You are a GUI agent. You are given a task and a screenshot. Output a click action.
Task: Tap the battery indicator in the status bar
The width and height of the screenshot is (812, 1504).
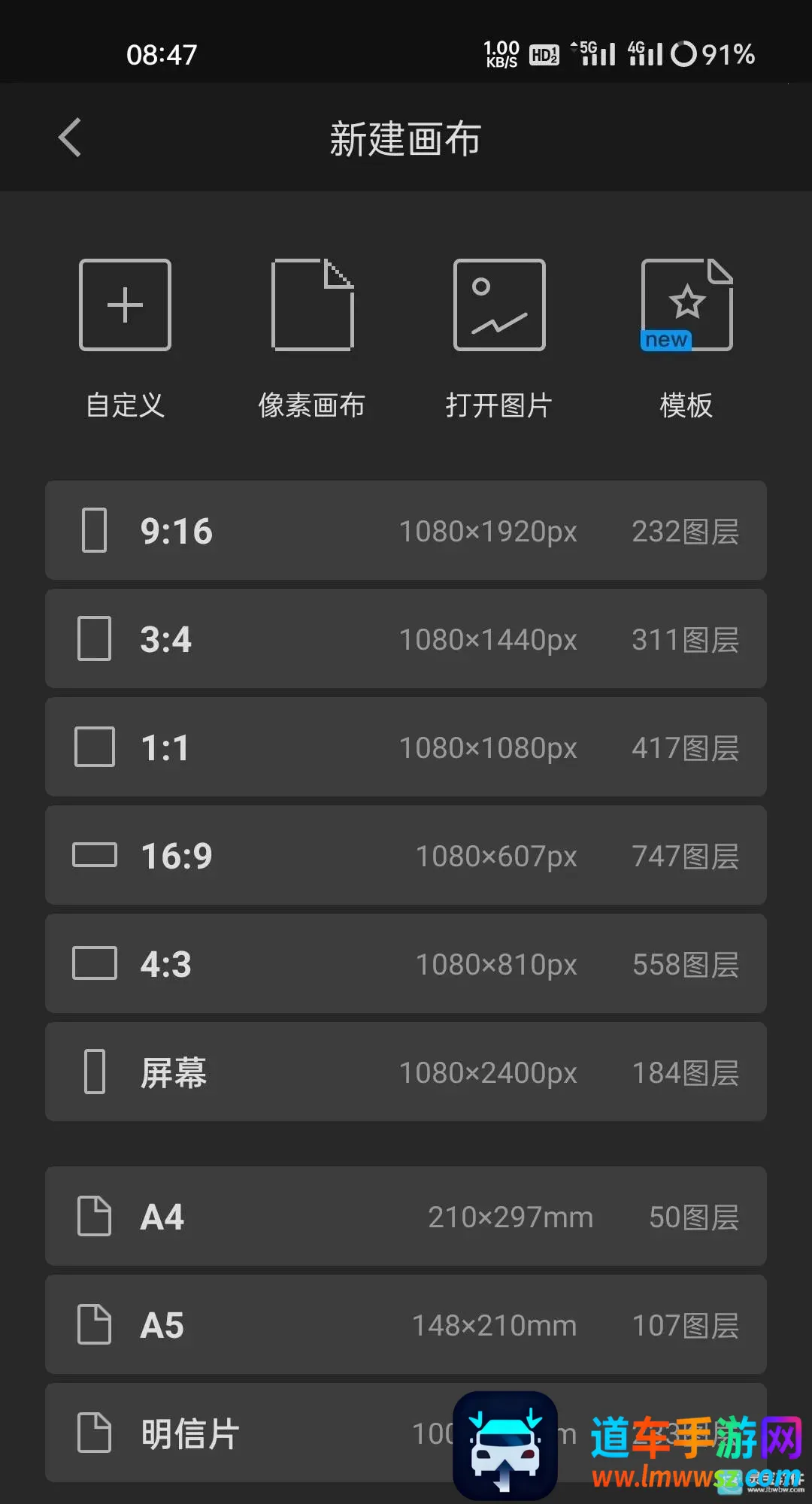click(x=685, y=53)
